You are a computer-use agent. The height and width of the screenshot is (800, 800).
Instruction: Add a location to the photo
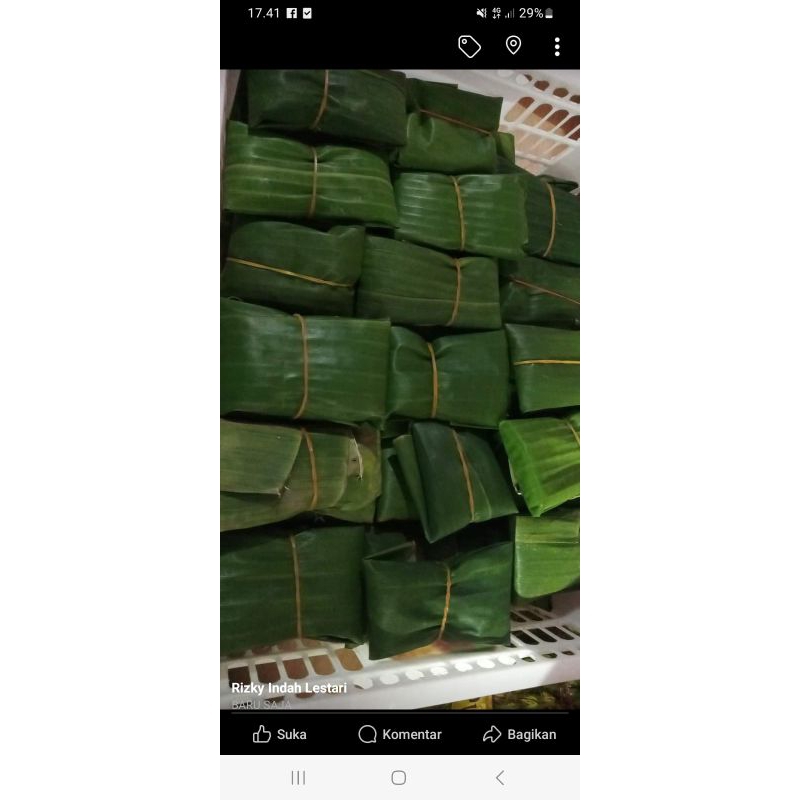coord(513,45)
